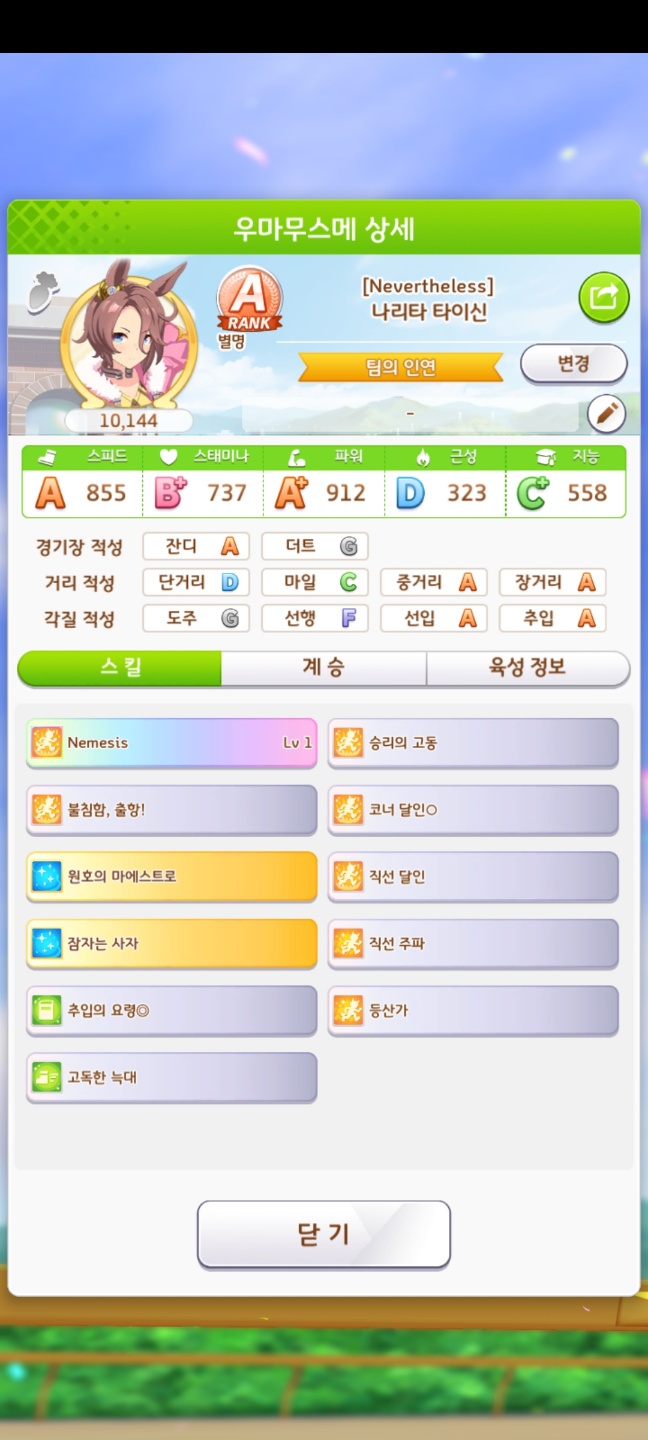Tap the green share icon
Screen dimensions: 648x1440
(604, 296)
